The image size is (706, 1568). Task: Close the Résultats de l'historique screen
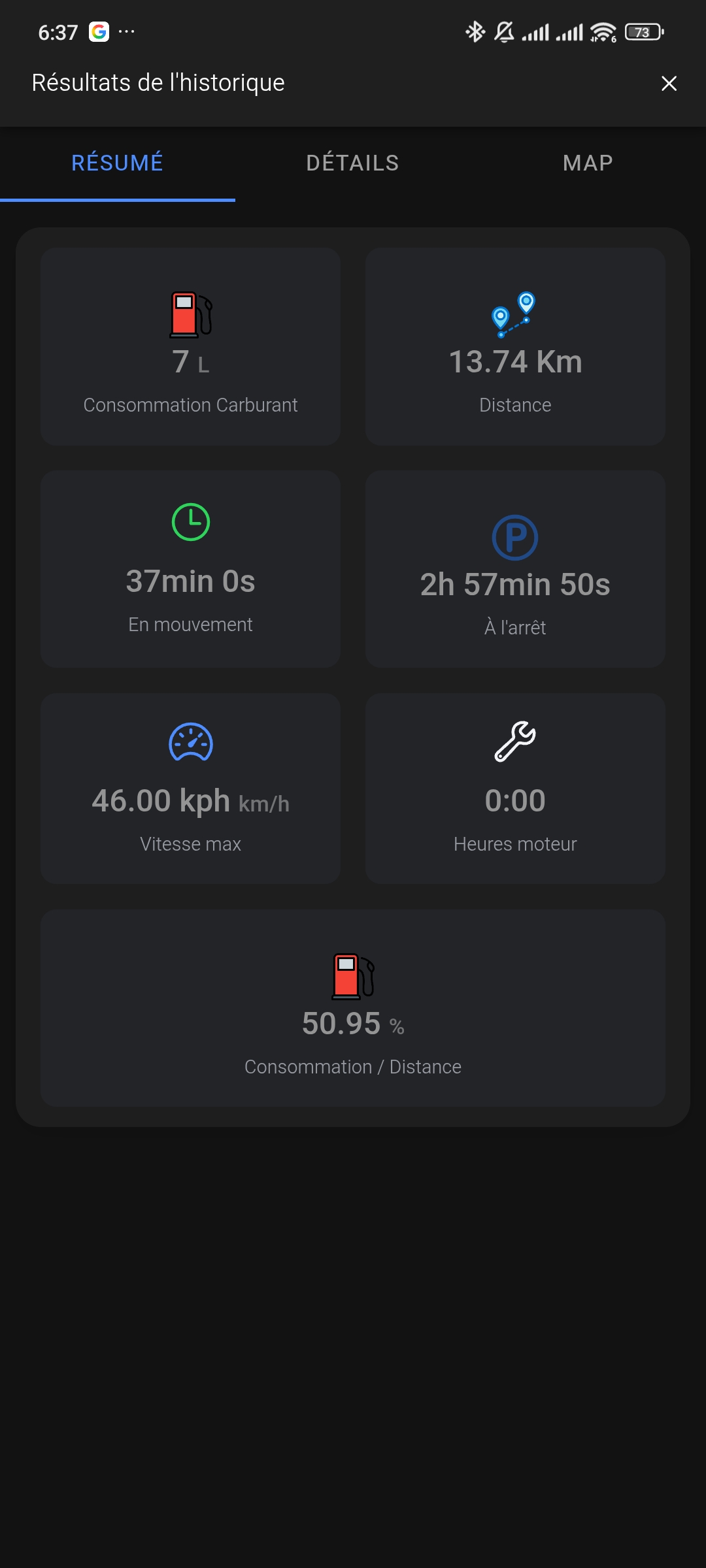click(x=669, y=84)
